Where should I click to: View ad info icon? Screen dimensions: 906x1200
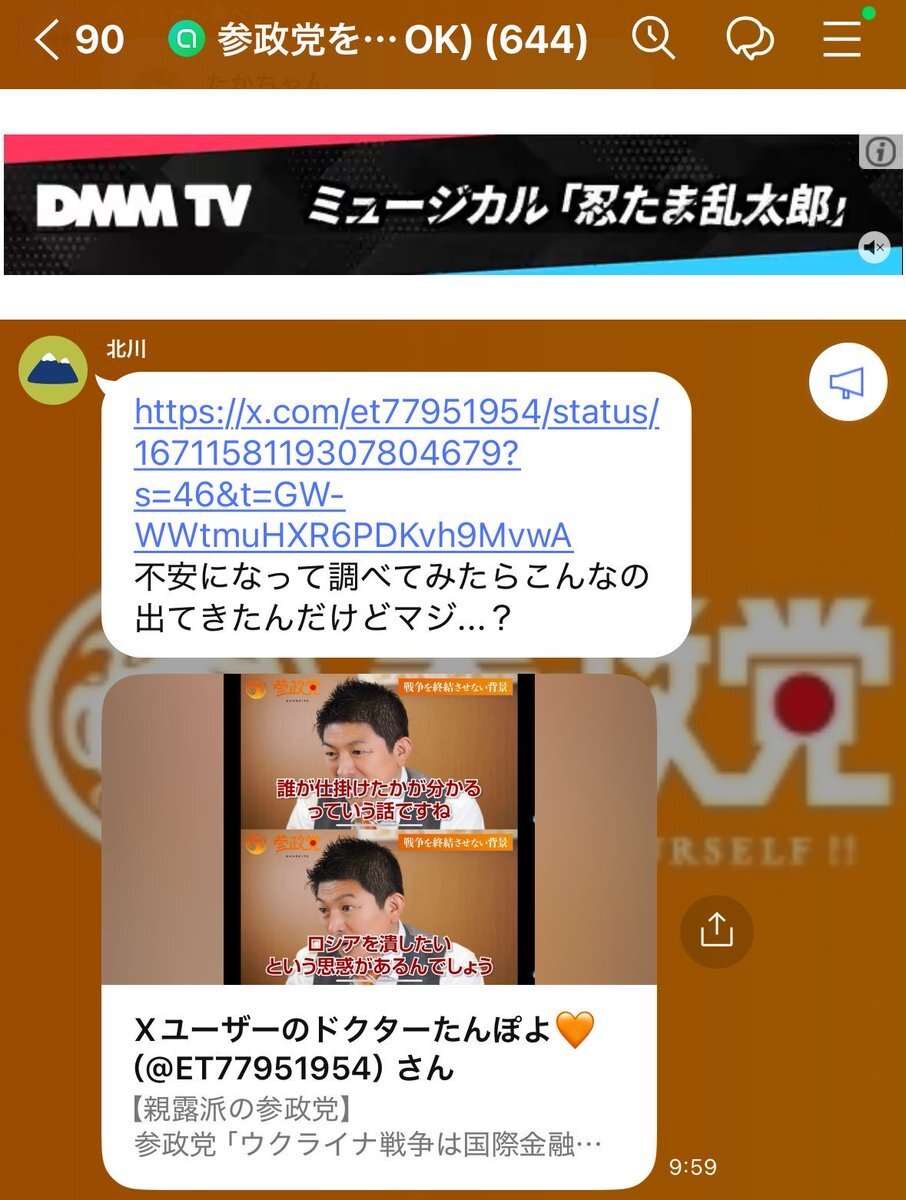click(x=878, y=151)
